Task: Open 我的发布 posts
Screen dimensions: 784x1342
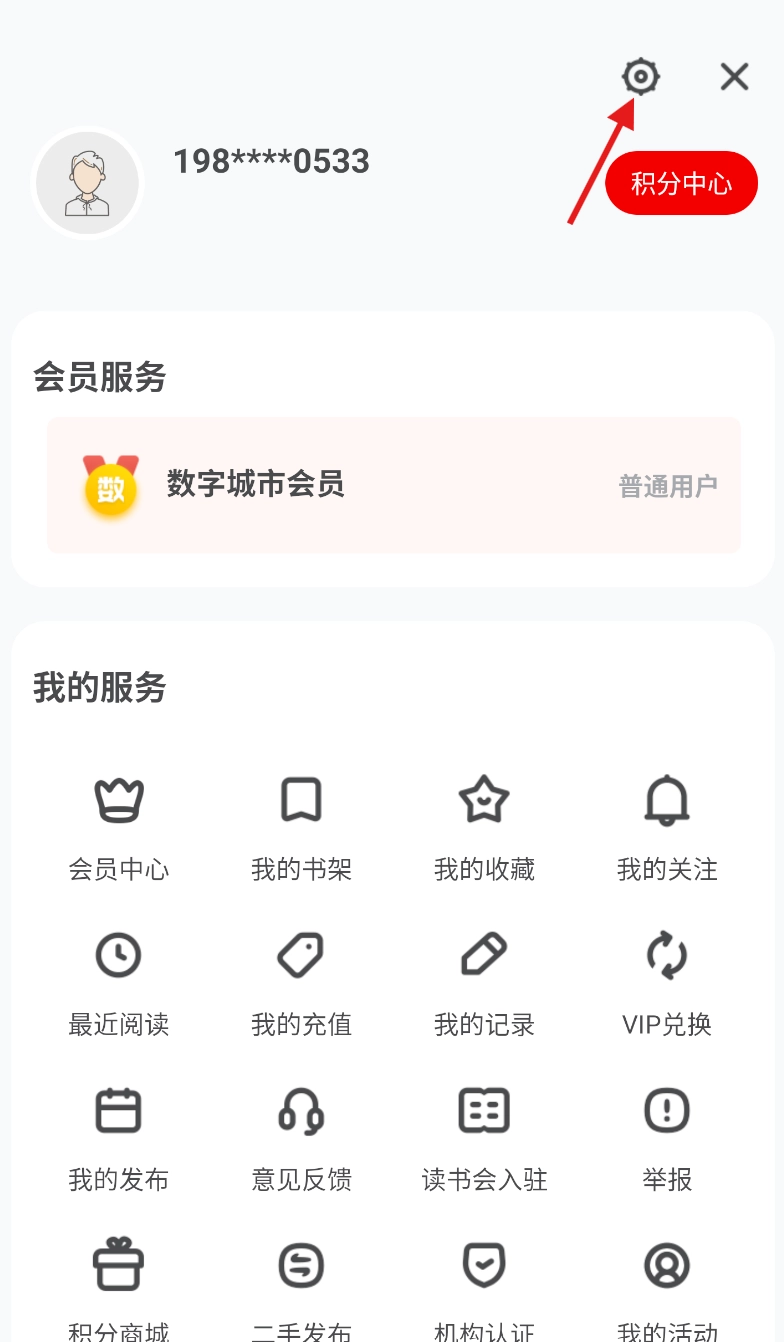Action: coord(119,1137)
